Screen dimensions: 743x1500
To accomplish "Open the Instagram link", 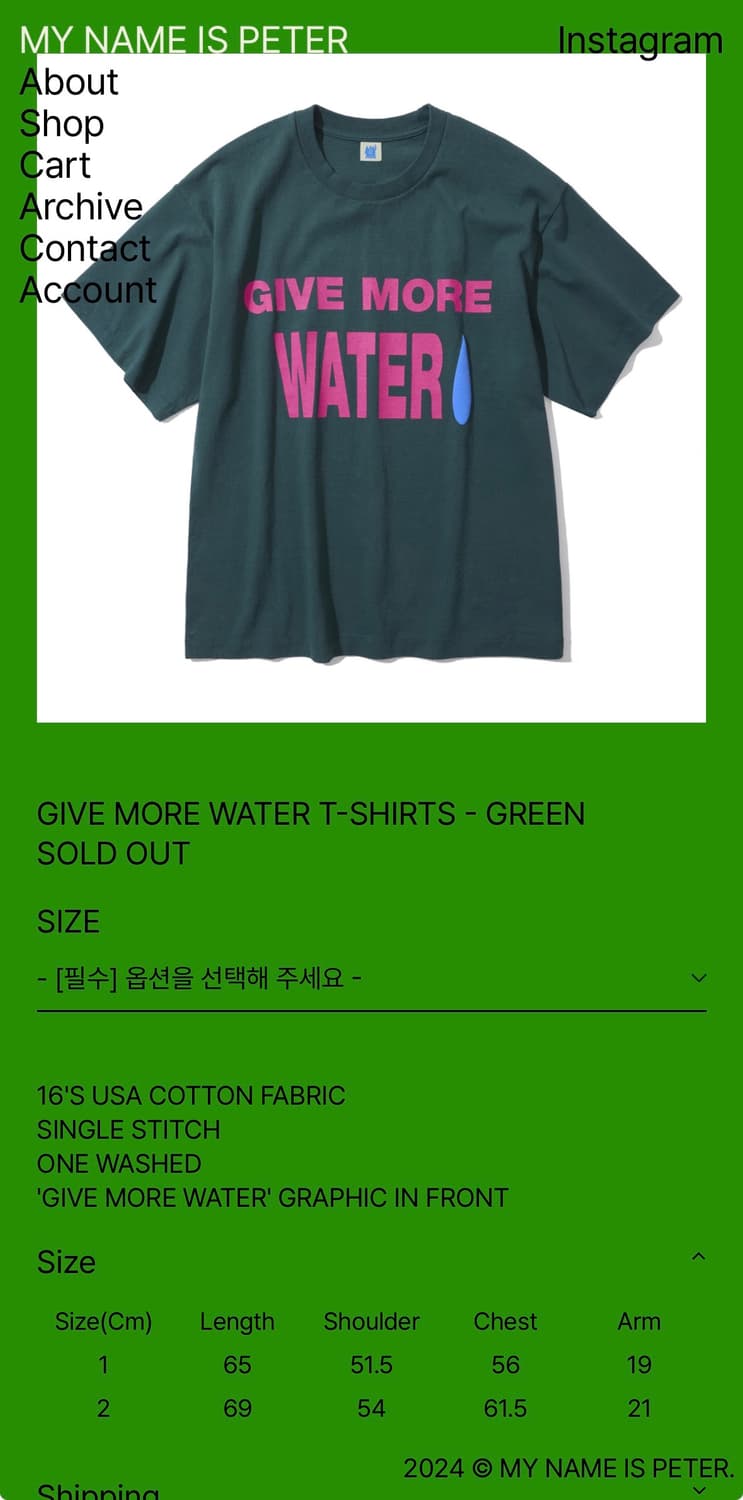I will (640, 40).
